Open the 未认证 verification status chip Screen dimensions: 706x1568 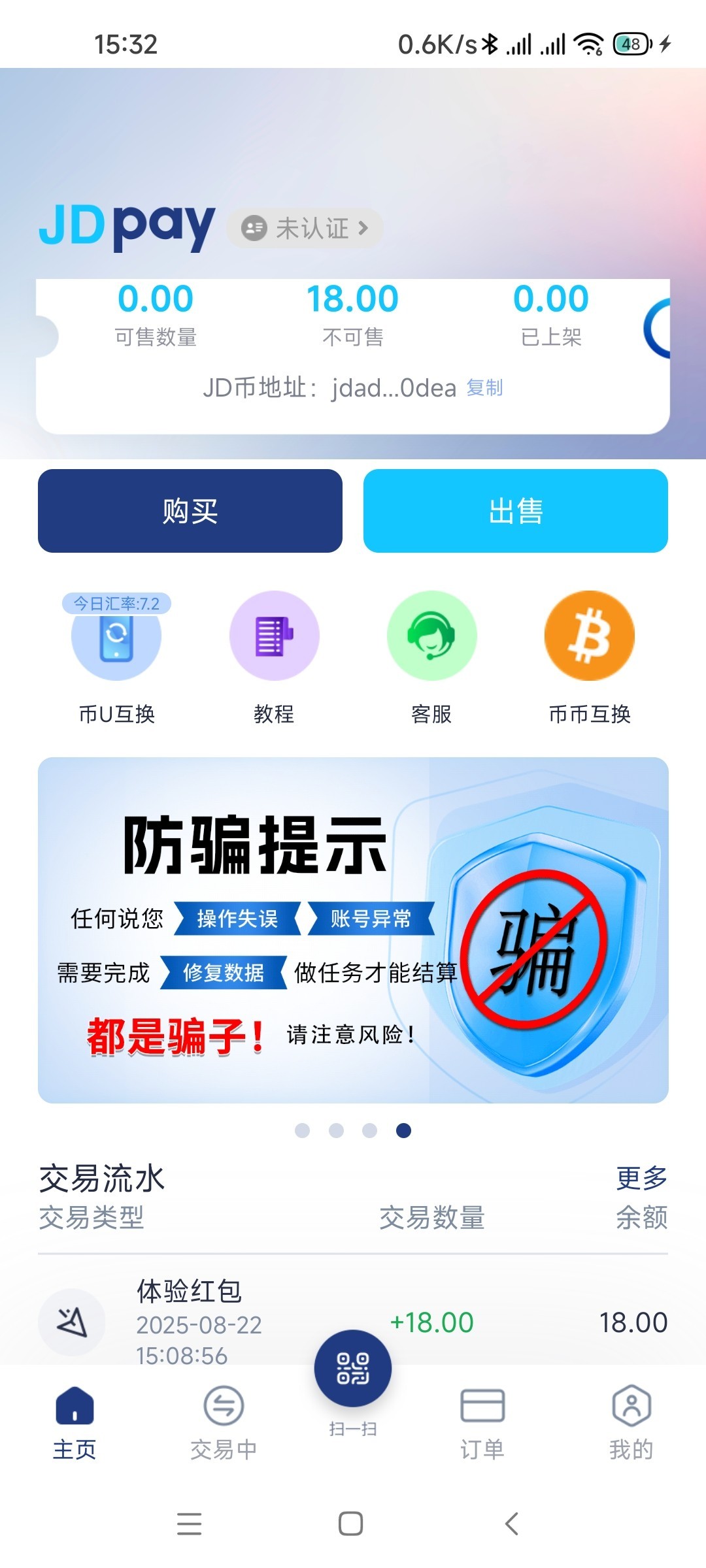[305, 228]
